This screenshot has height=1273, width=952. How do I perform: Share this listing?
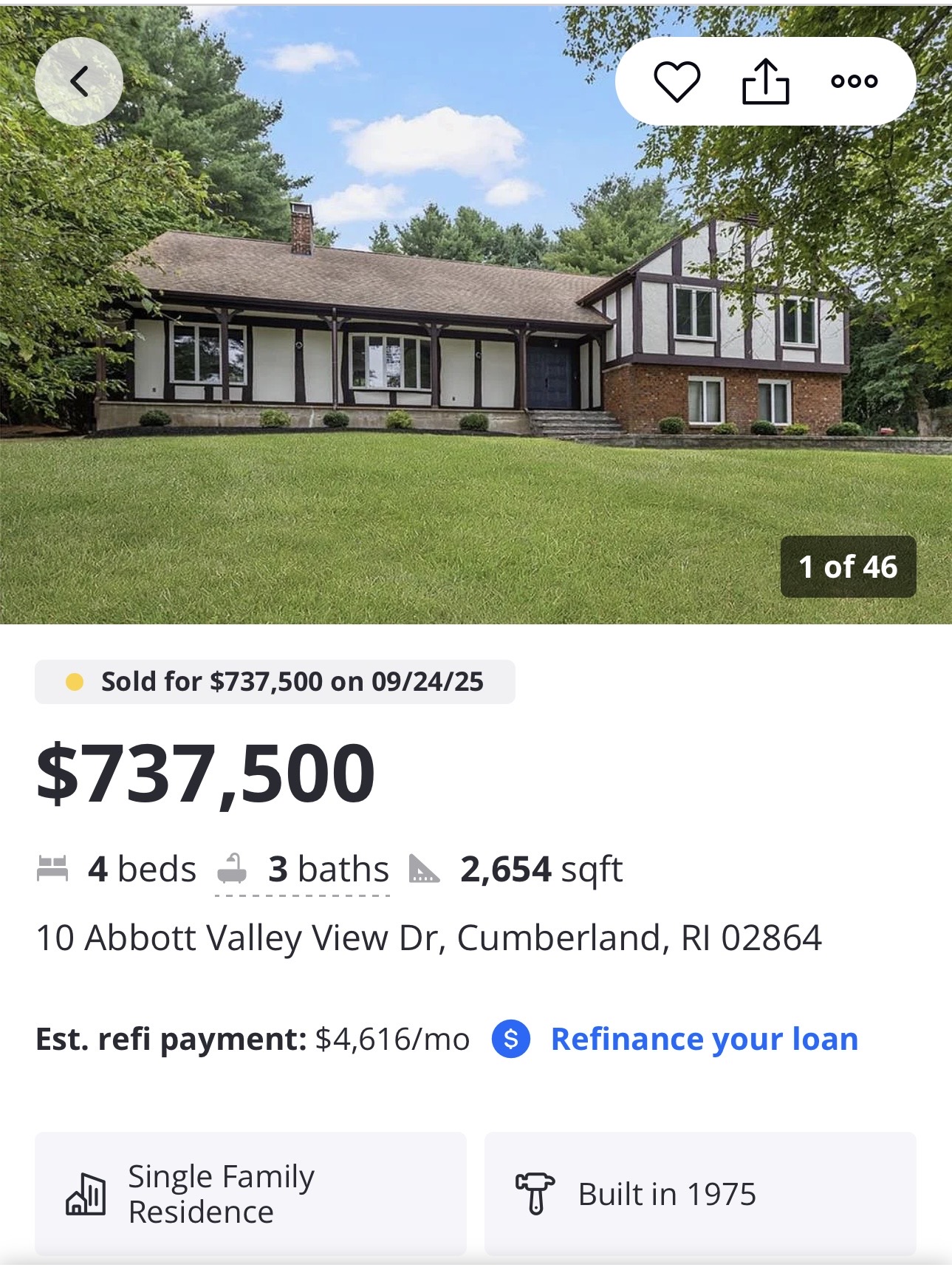765,81
